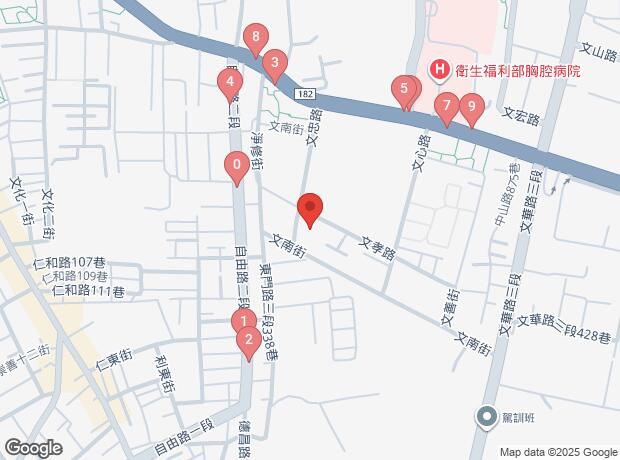Select map marker number 2
Image resolution: width=620 pixels, height=460 pixels.
tap(249, 343)
